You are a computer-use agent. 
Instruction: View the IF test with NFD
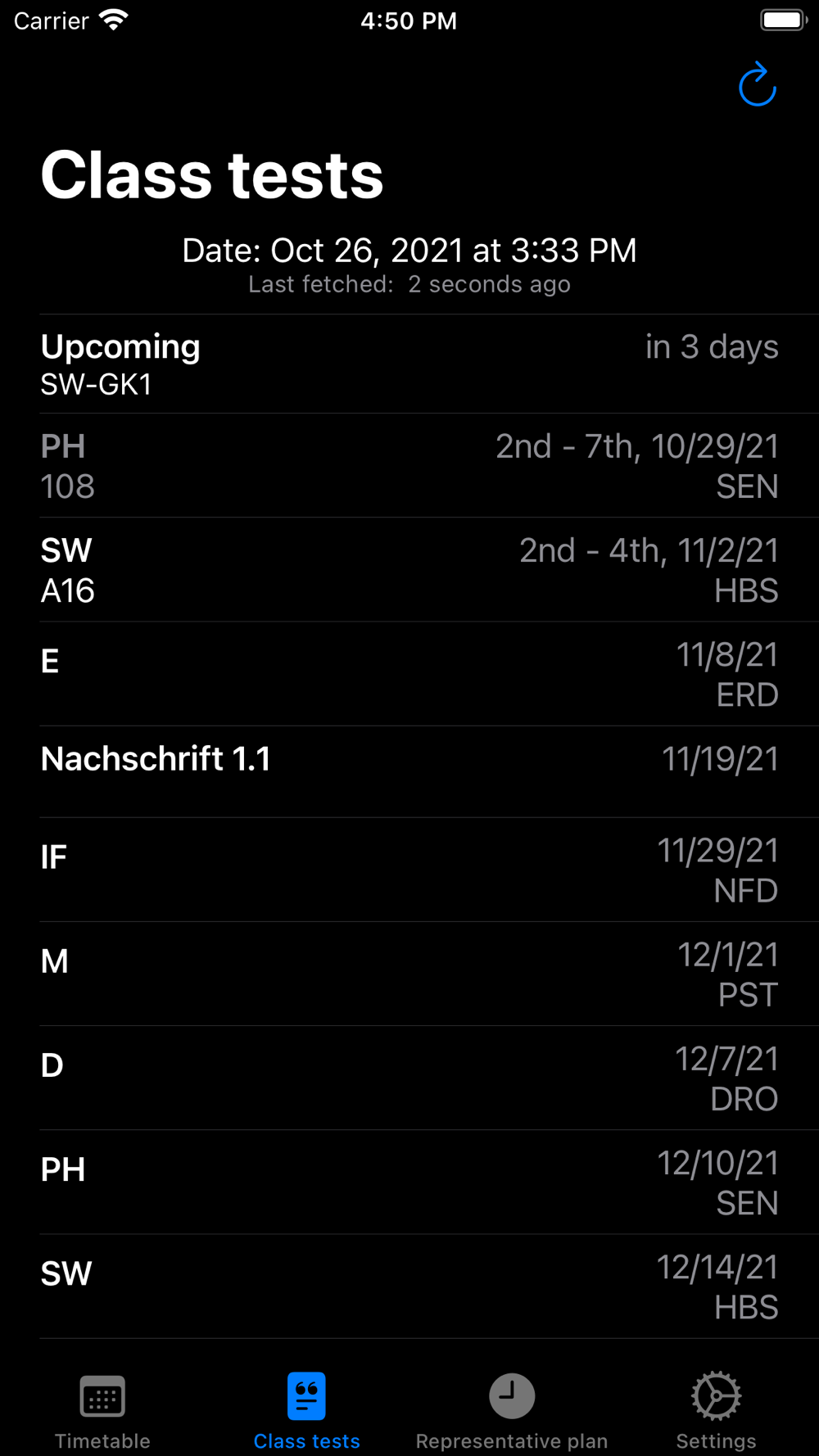pyautogui.click(x=409, y=870)
